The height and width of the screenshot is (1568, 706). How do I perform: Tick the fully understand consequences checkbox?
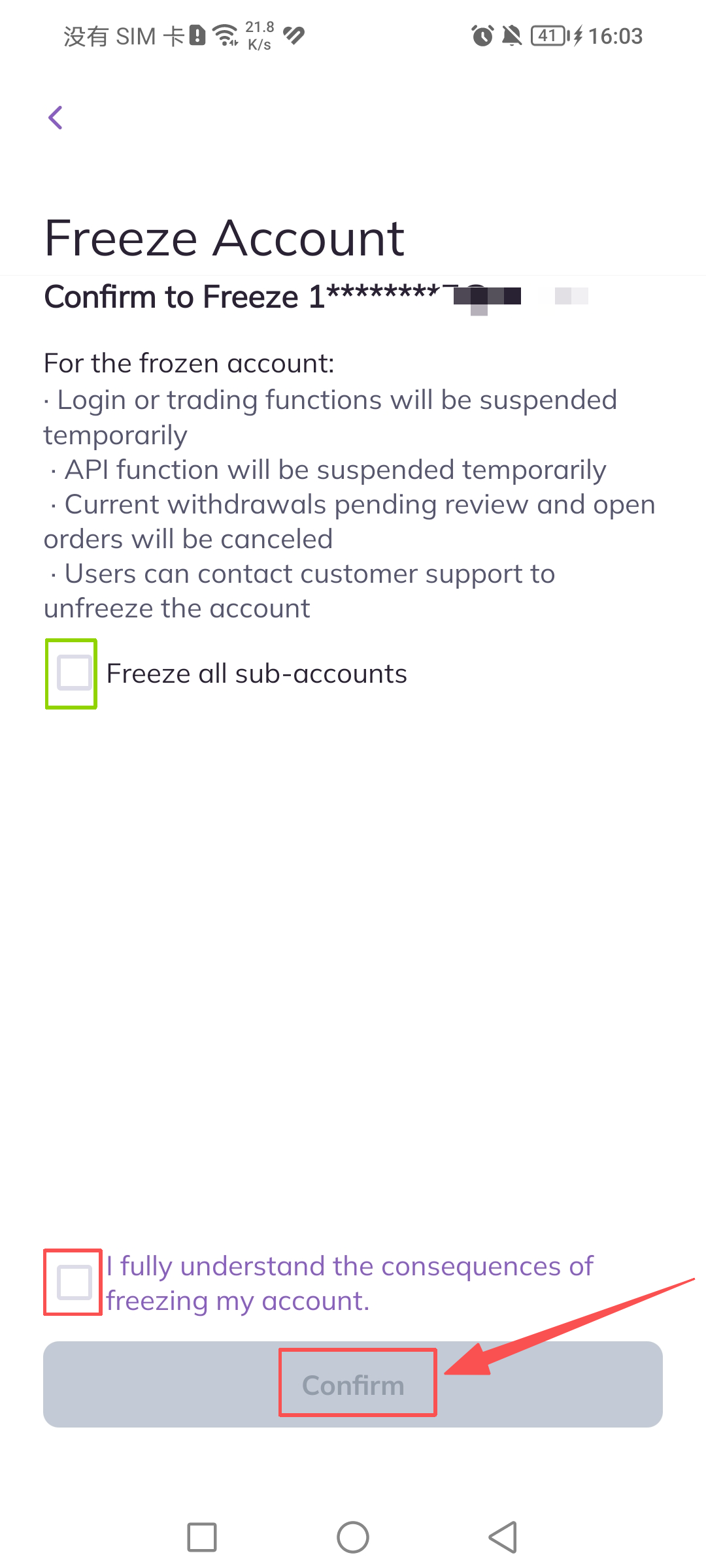point(74,1282)
